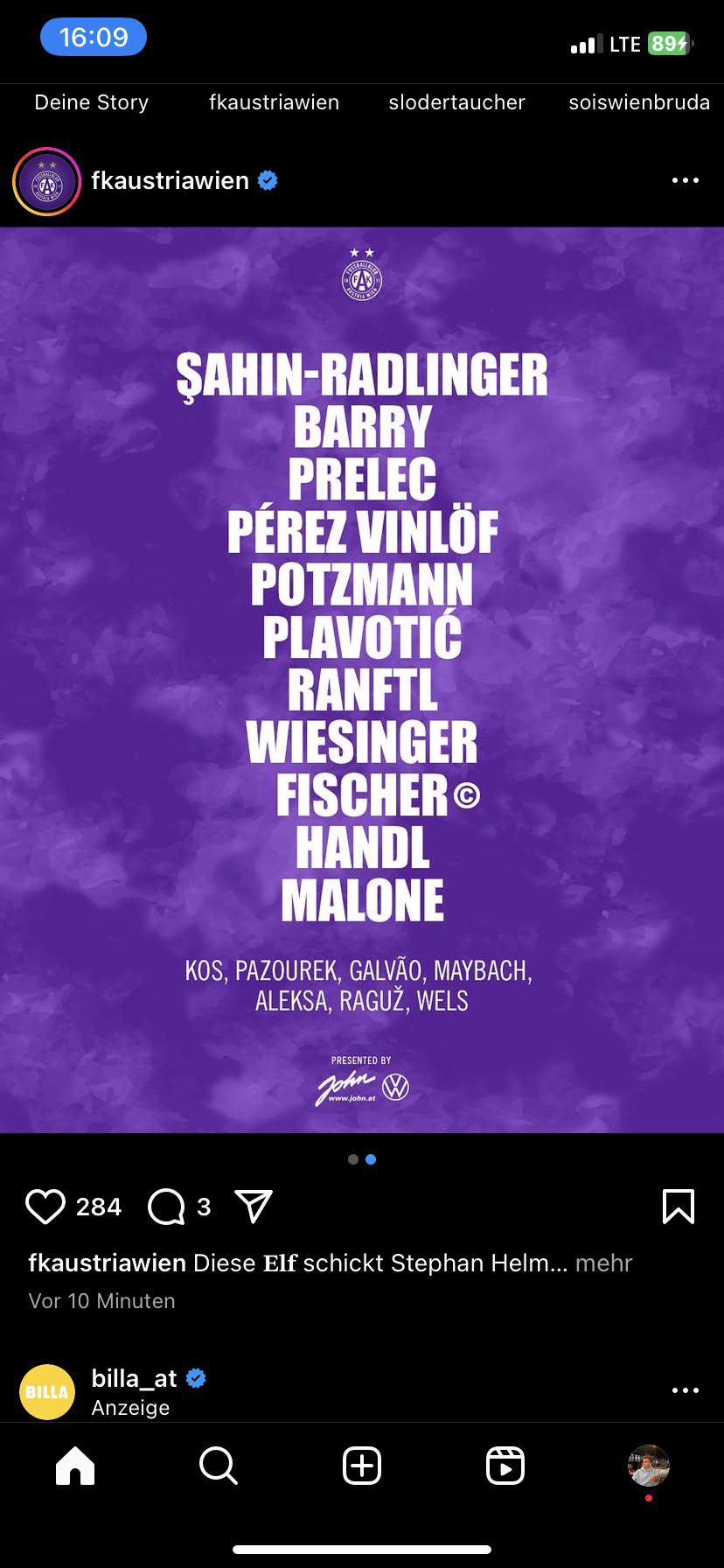The height and width of the screenshot is (1568, 724).
Task: Go to the Home feed tab
Action: pos(75,1466)
